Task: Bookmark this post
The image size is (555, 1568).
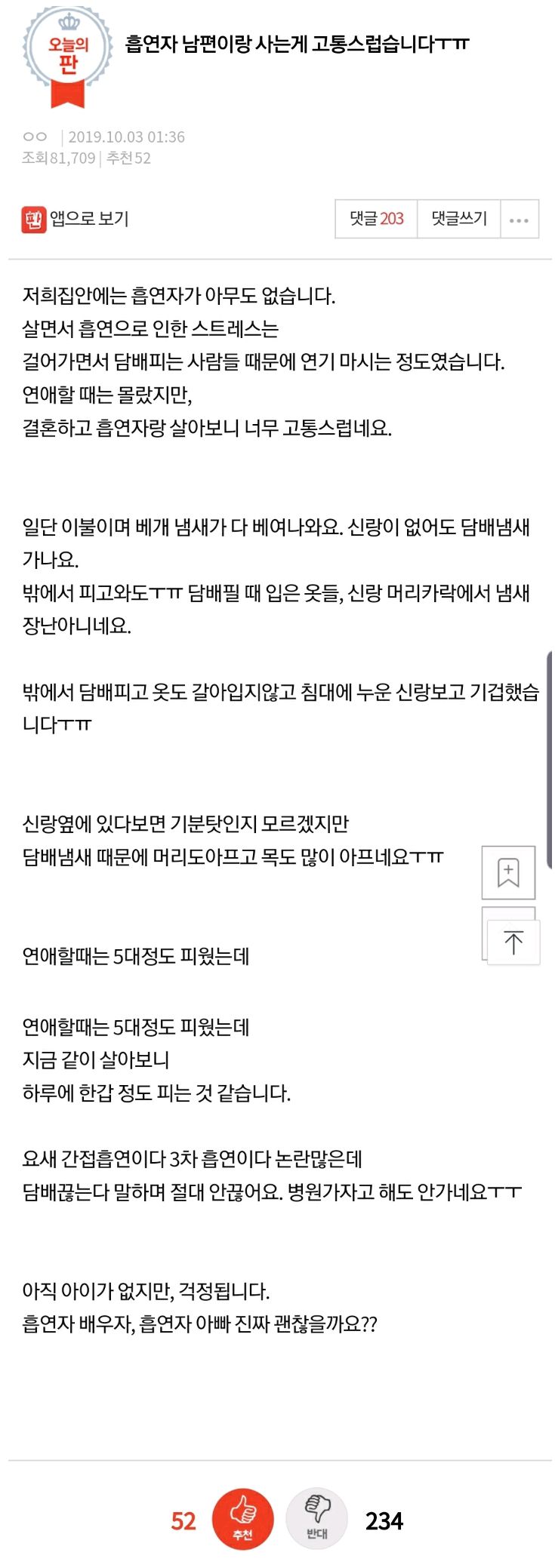Action: click(508, 872)
